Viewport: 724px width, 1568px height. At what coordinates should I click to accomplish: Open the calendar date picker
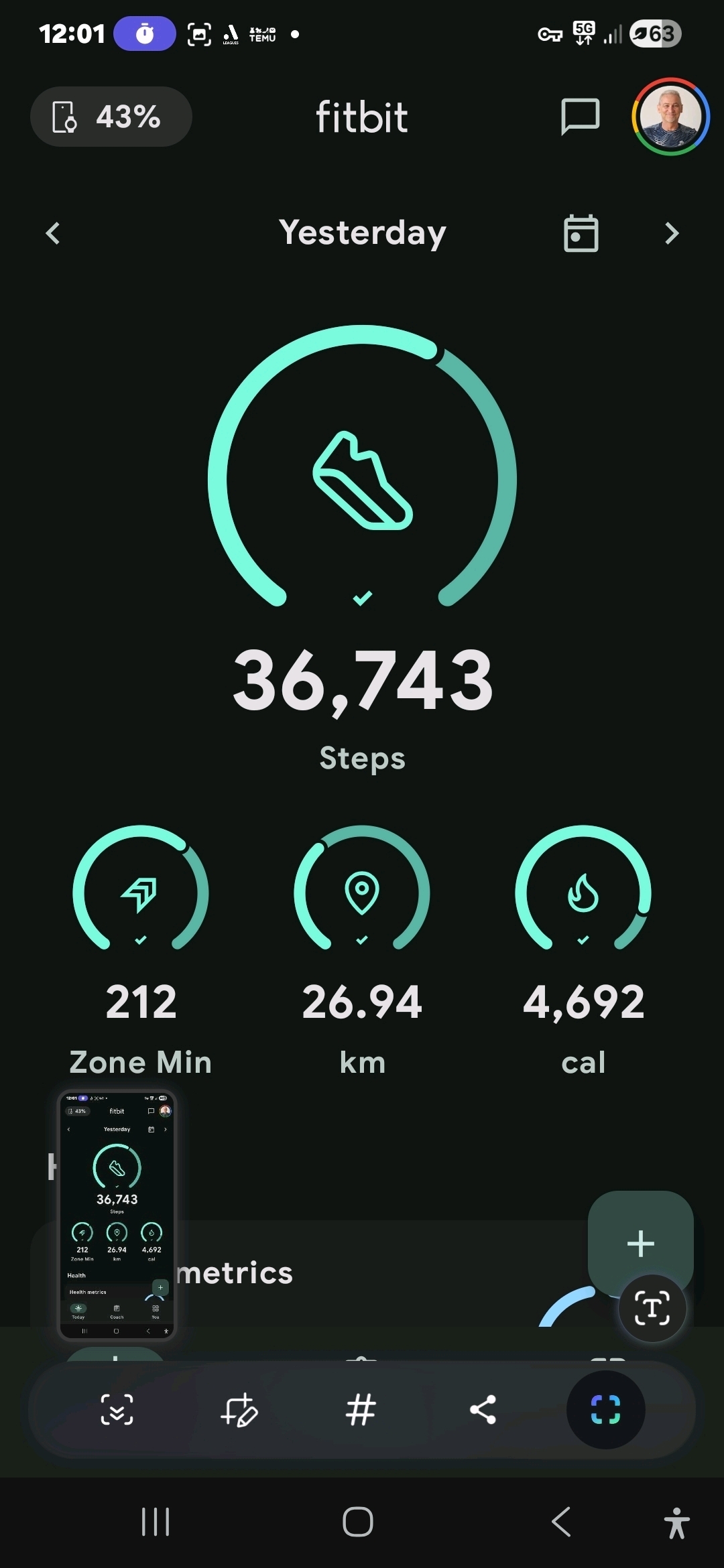click(x=581, y=233)
